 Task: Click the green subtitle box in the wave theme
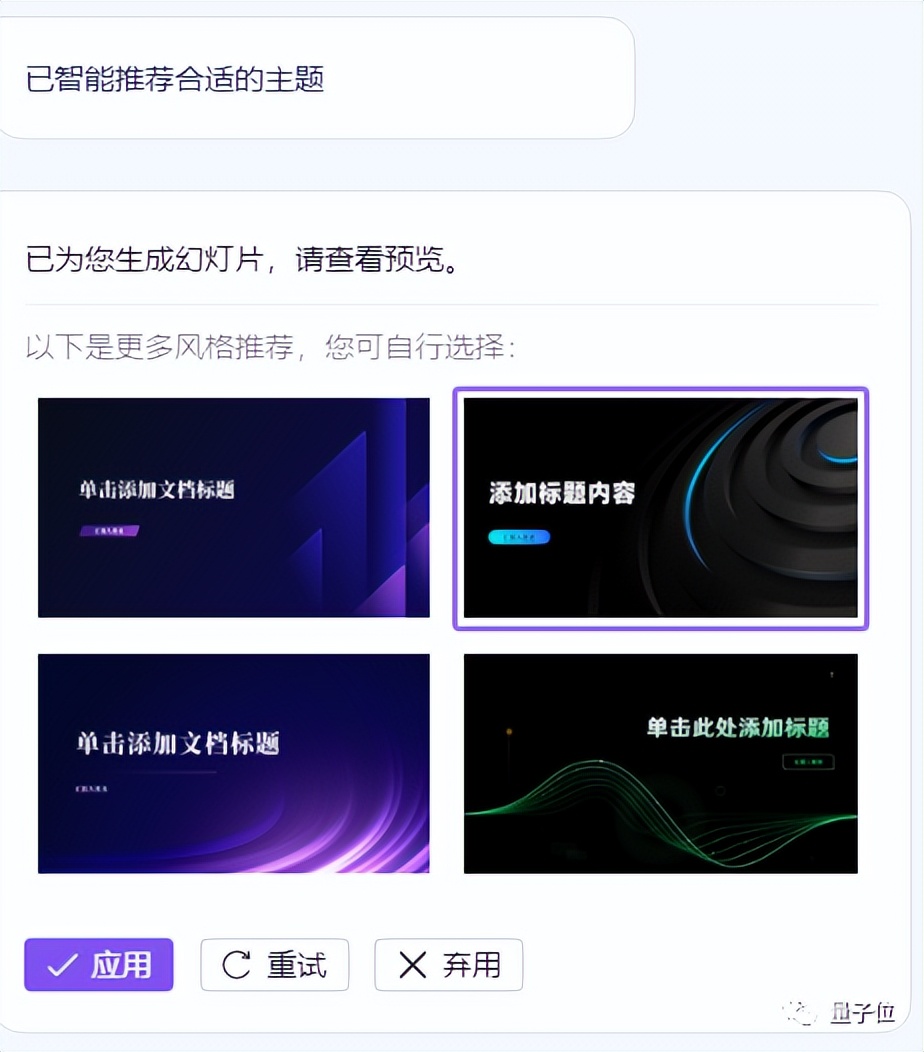point(809,761)
